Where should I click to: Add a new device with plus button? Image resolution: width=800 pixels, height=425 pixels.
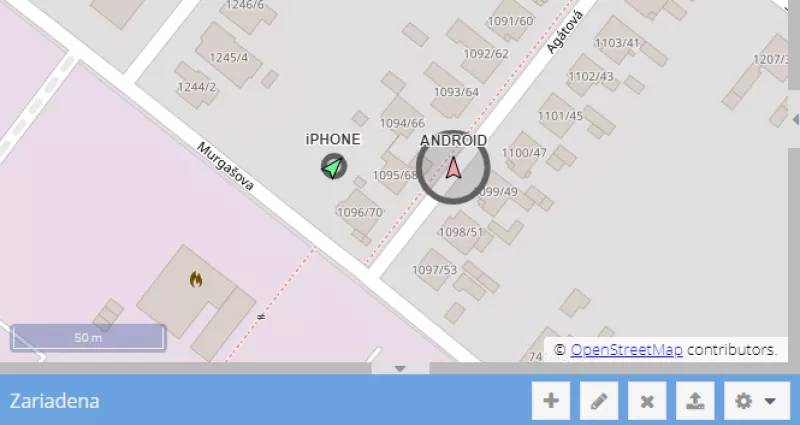(550, 402)
